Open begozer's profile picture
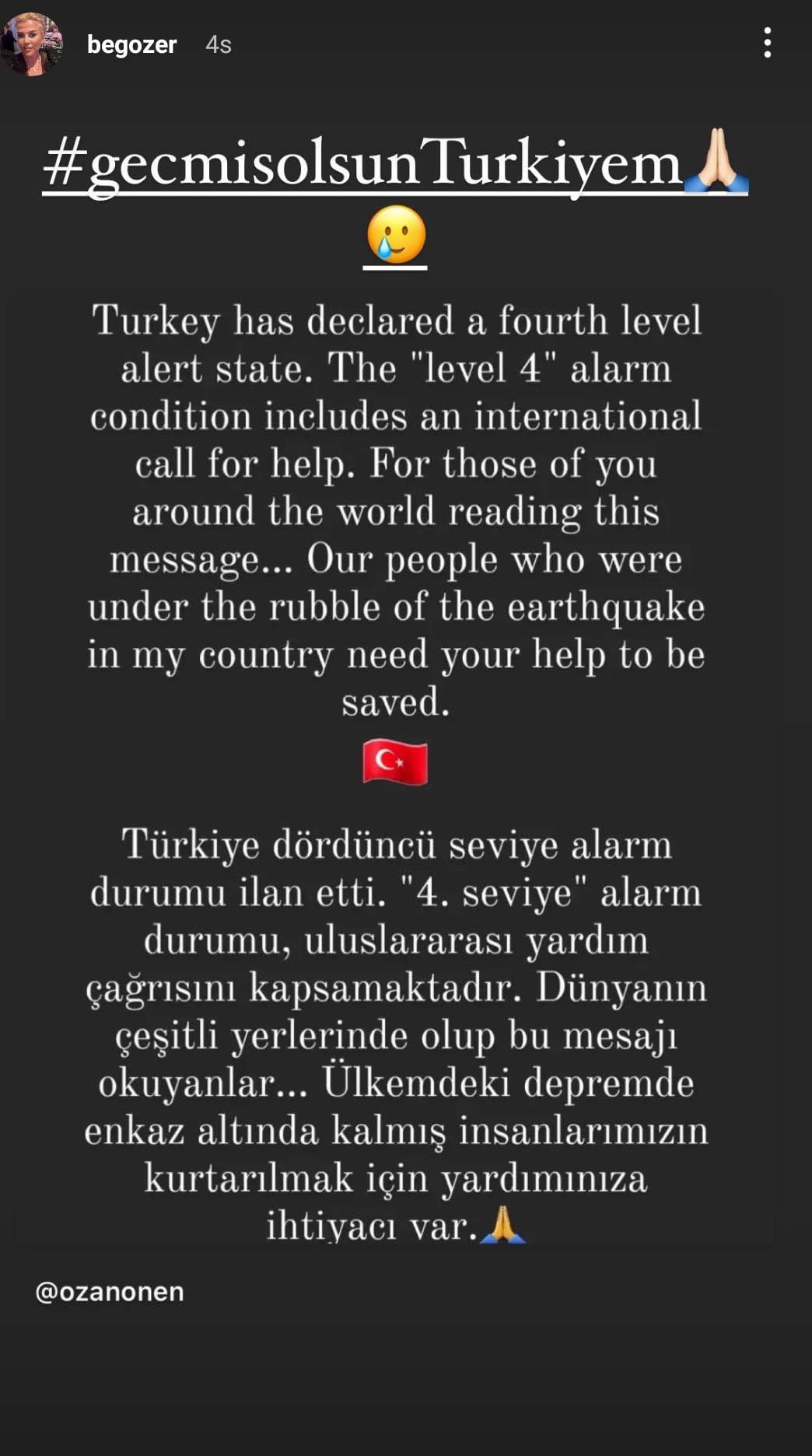Image resolution: width=812 pixels, height=1456 pixels. (x=32, y=44)
